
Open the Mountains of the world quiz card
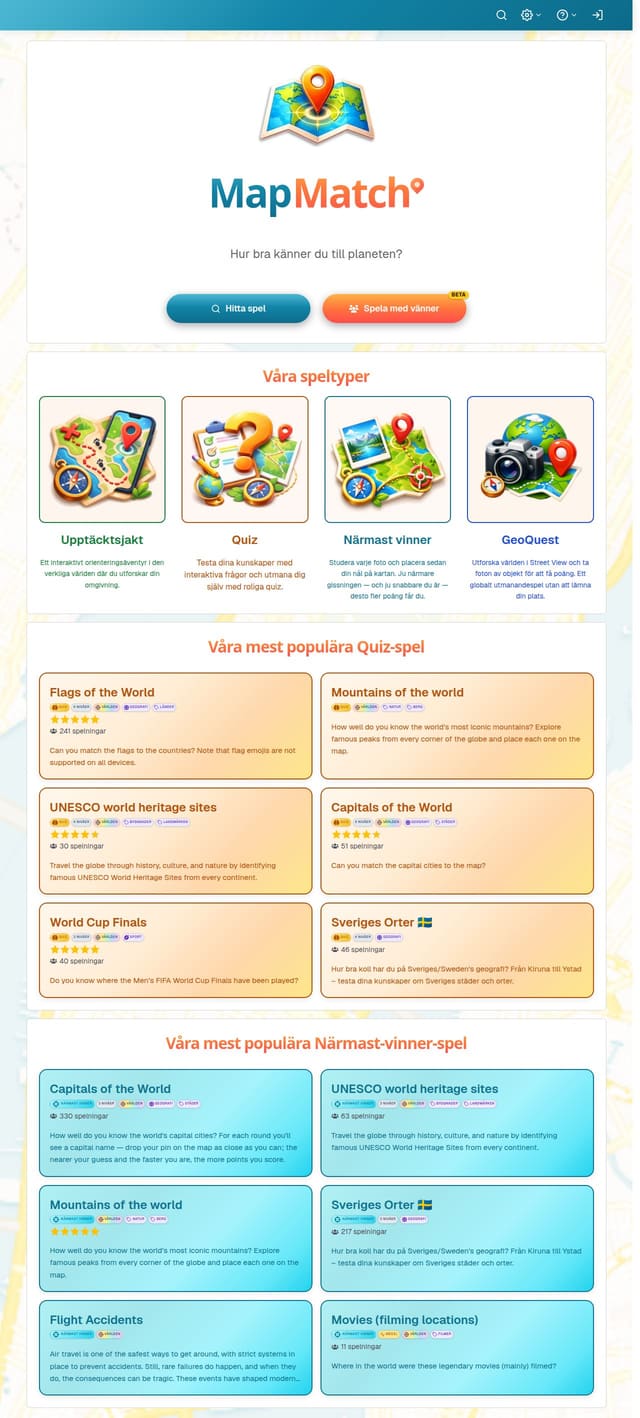point(457,726)
